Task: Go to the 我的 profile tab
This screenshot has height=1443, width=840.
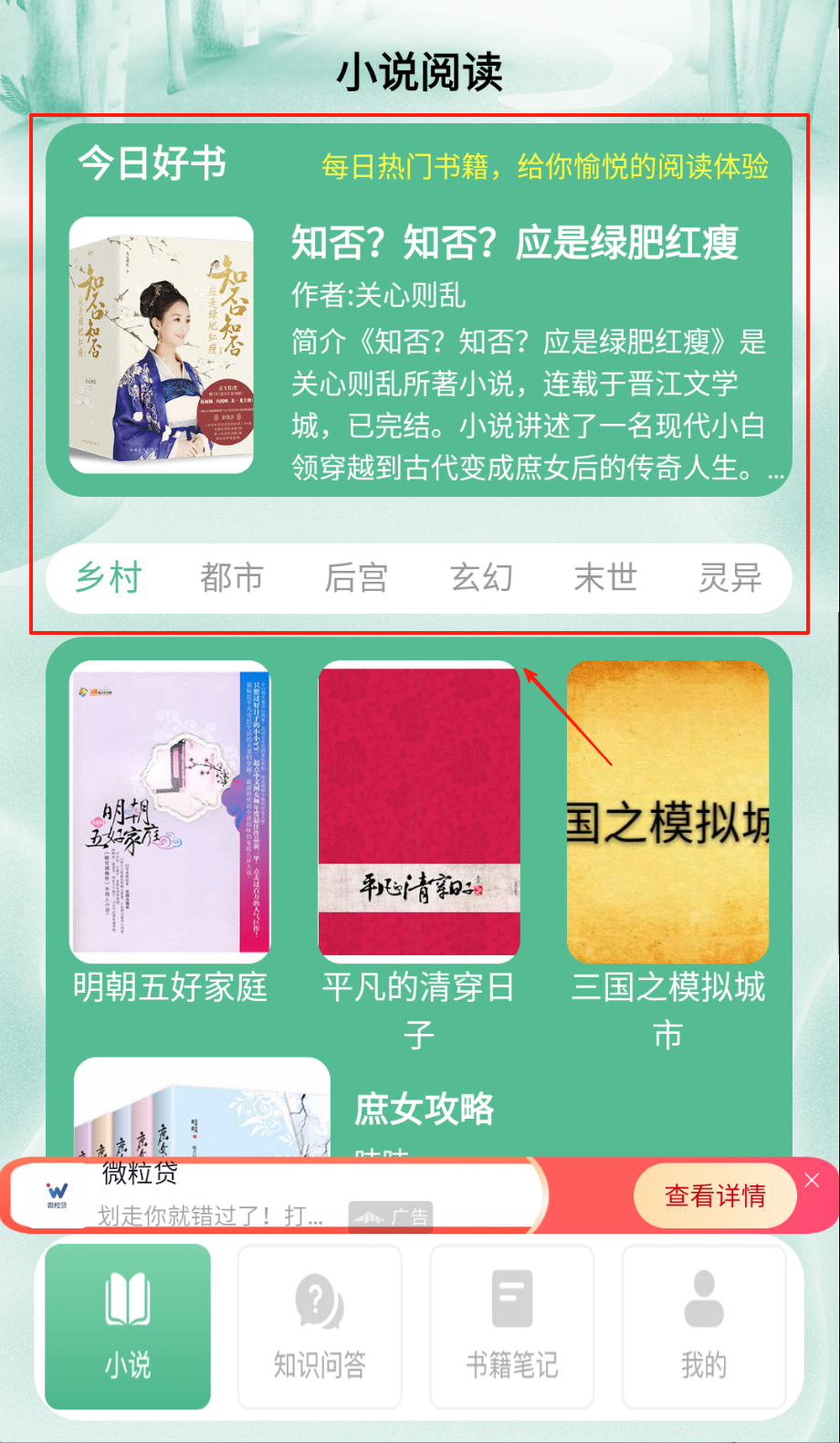Action: point(704,1325)
